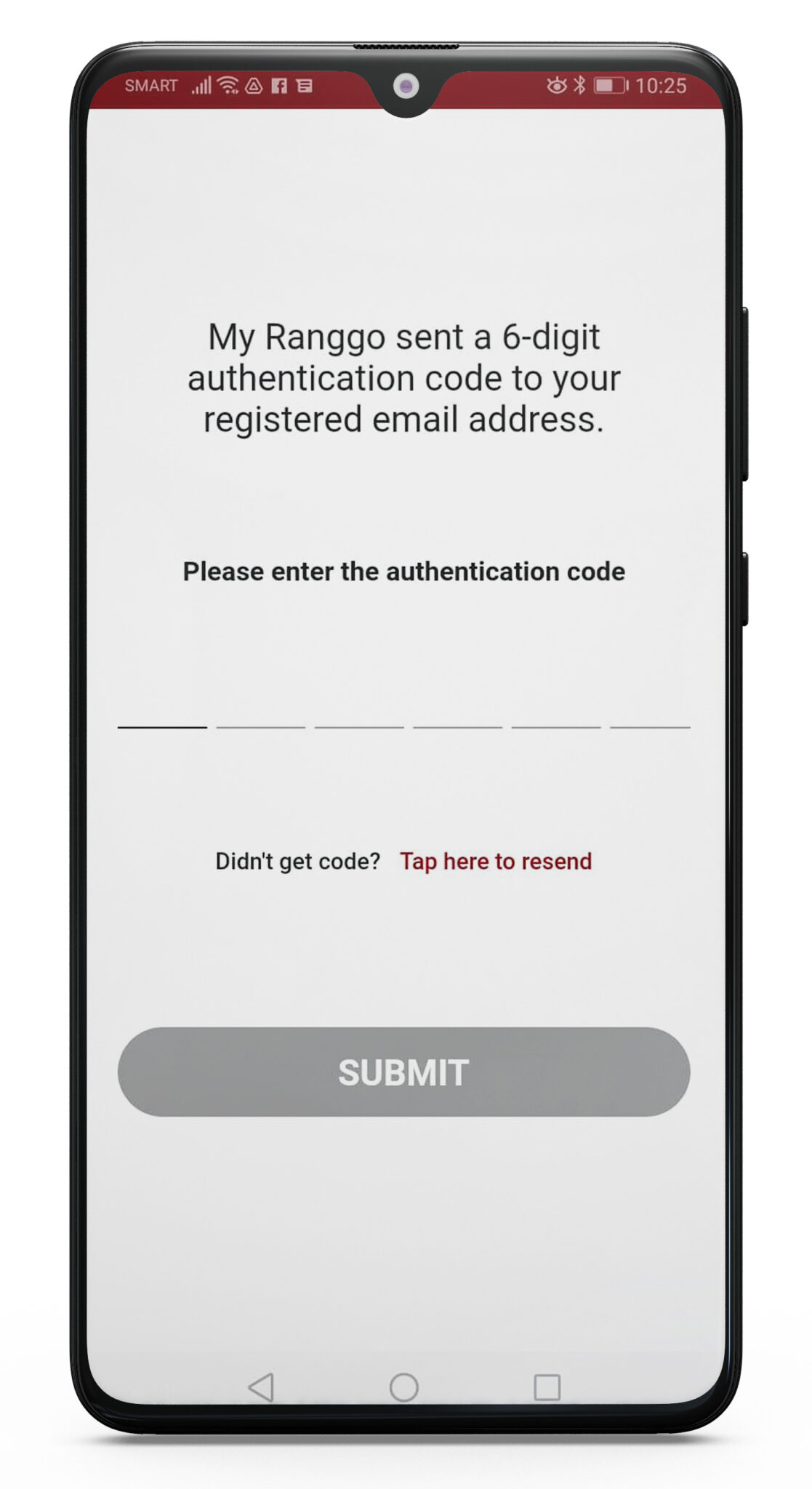The image size is (812, 1489).
Task: Go back using the system back button
Action: (x=261, y=1387)
